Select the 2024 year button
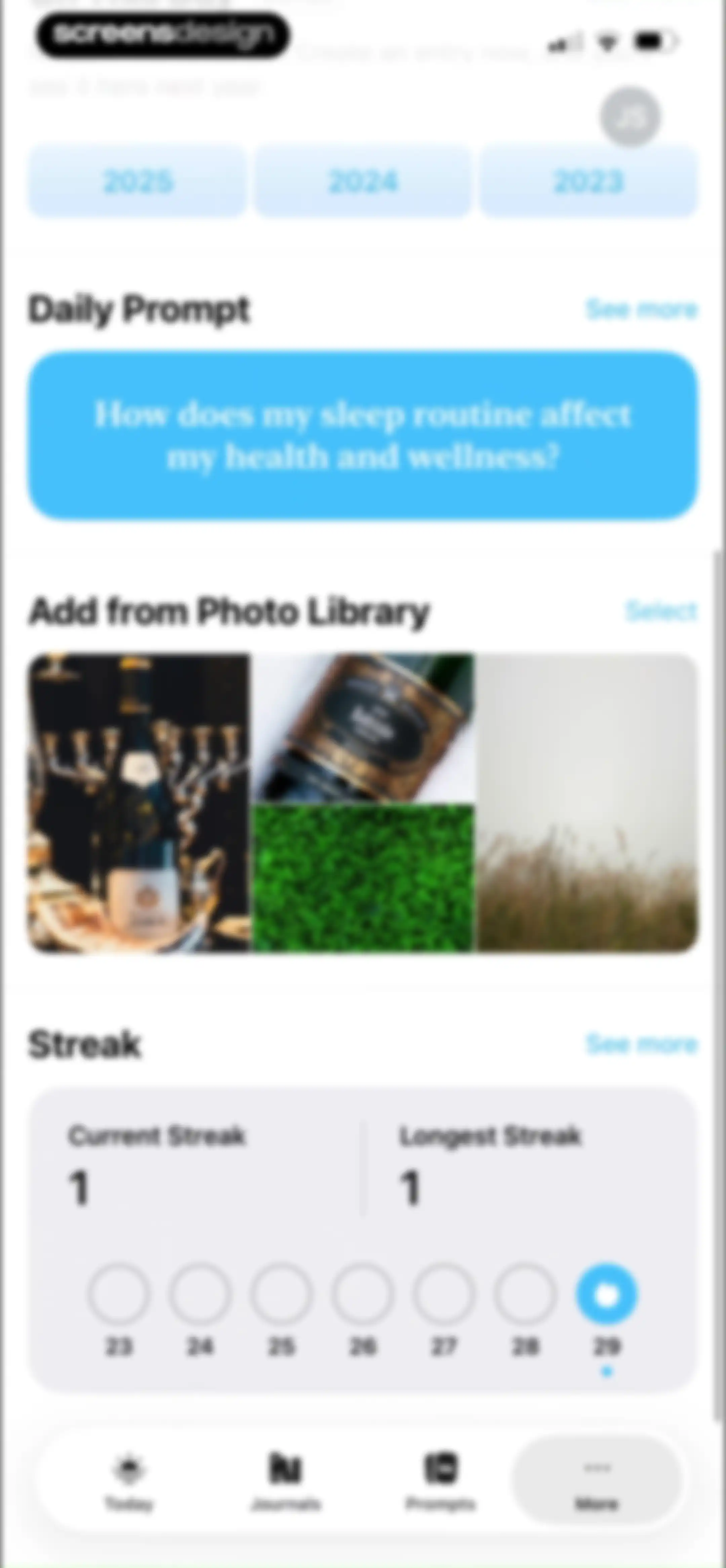726x1568 pixels. point(363,181)
